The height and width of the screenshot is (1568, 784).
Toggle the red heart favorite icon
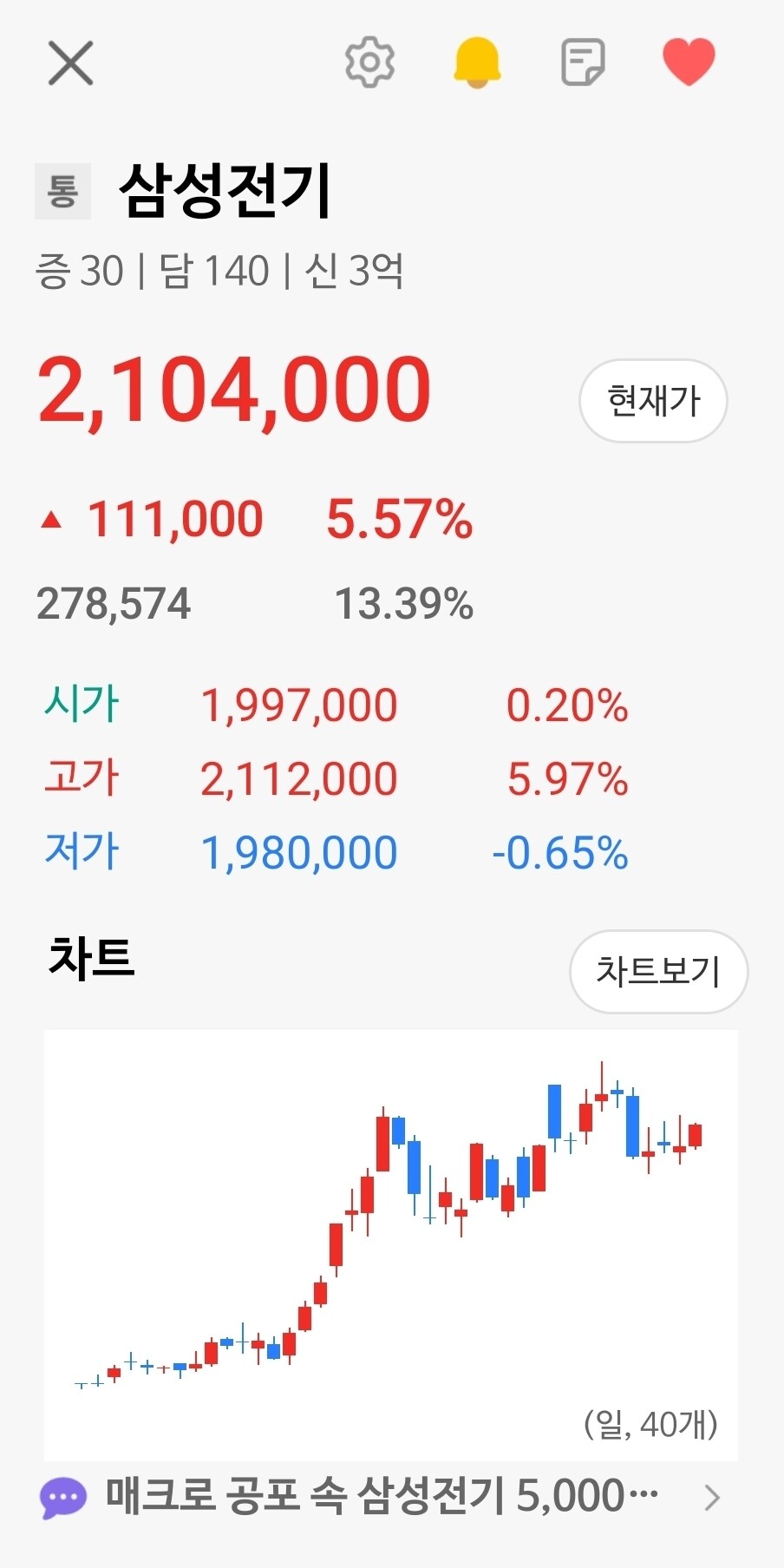[689, 62]
